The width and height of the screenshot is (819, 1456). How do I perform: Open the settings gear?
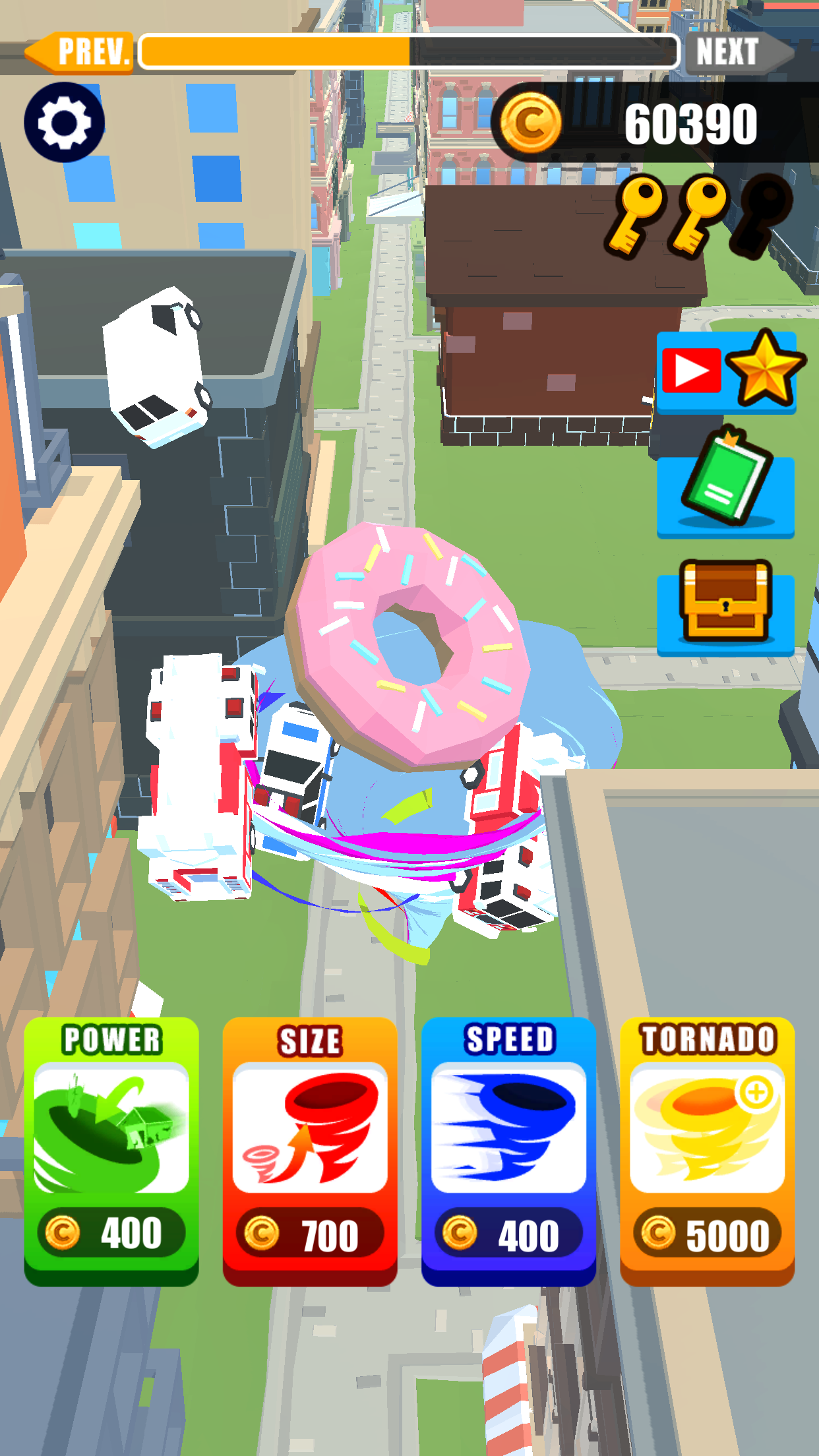tap(64, 122)
